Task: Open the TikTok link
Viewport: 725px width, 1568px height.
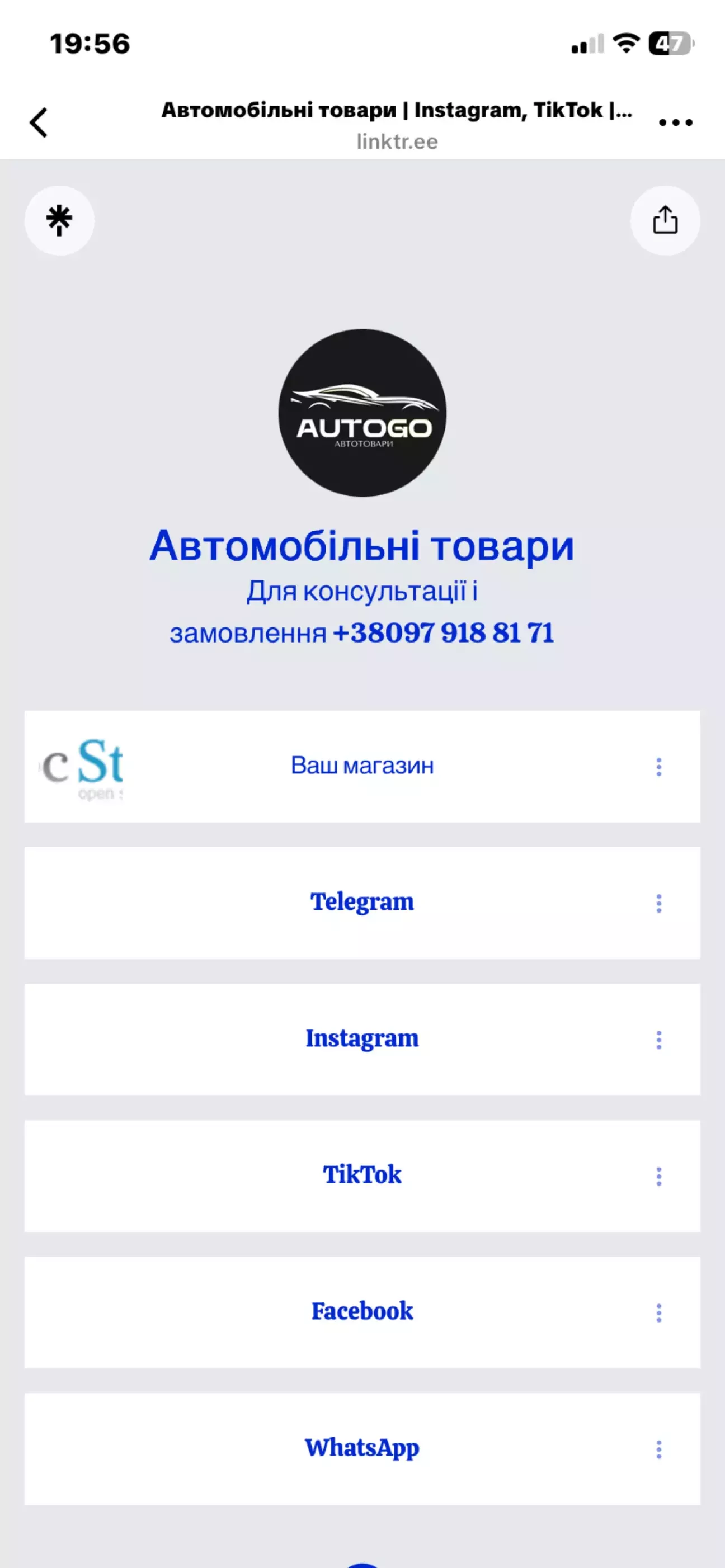Action: [361, 1175]
